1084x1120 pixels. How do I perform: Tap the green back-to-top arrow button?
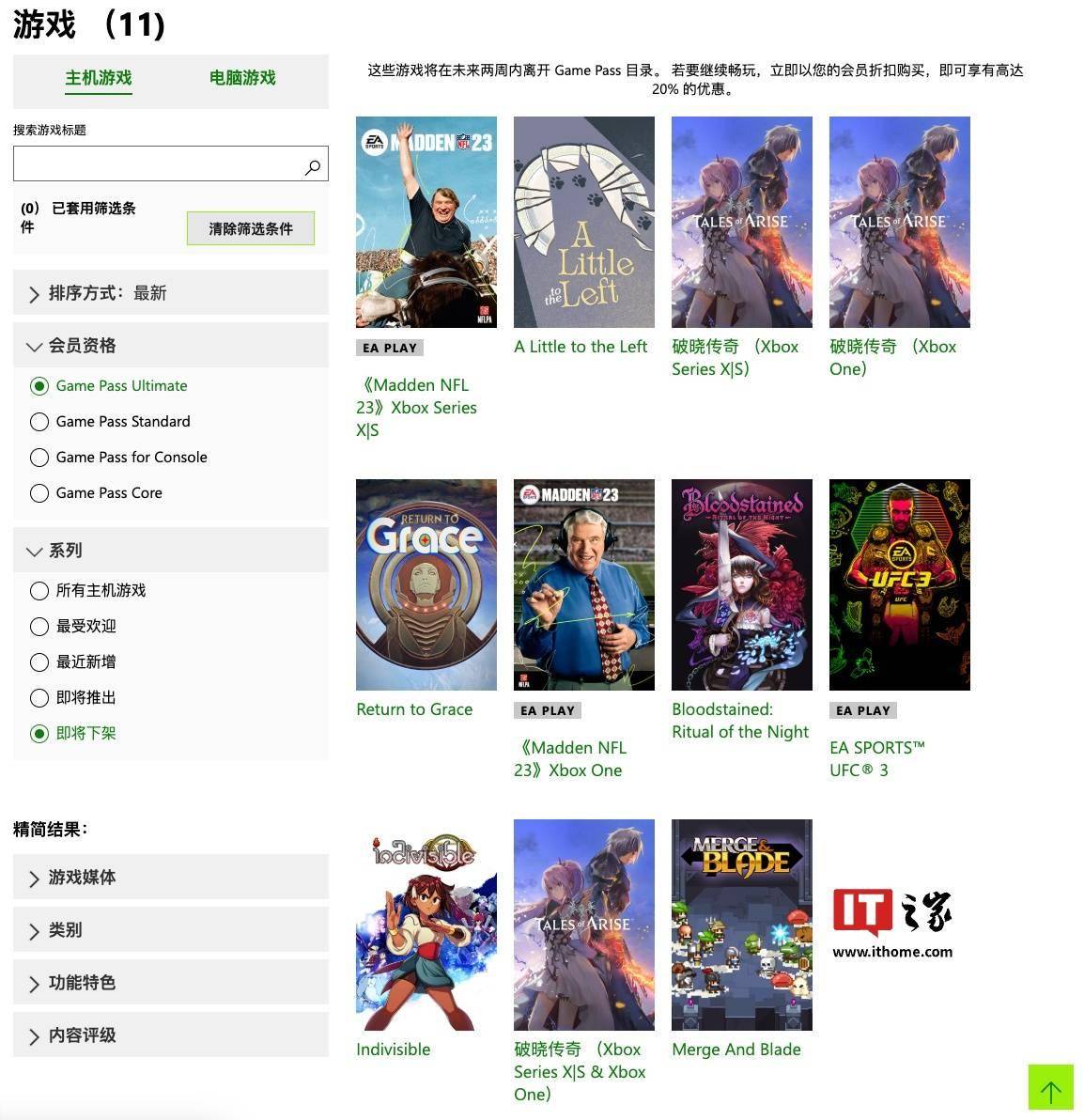[x=1050, y=1088]
